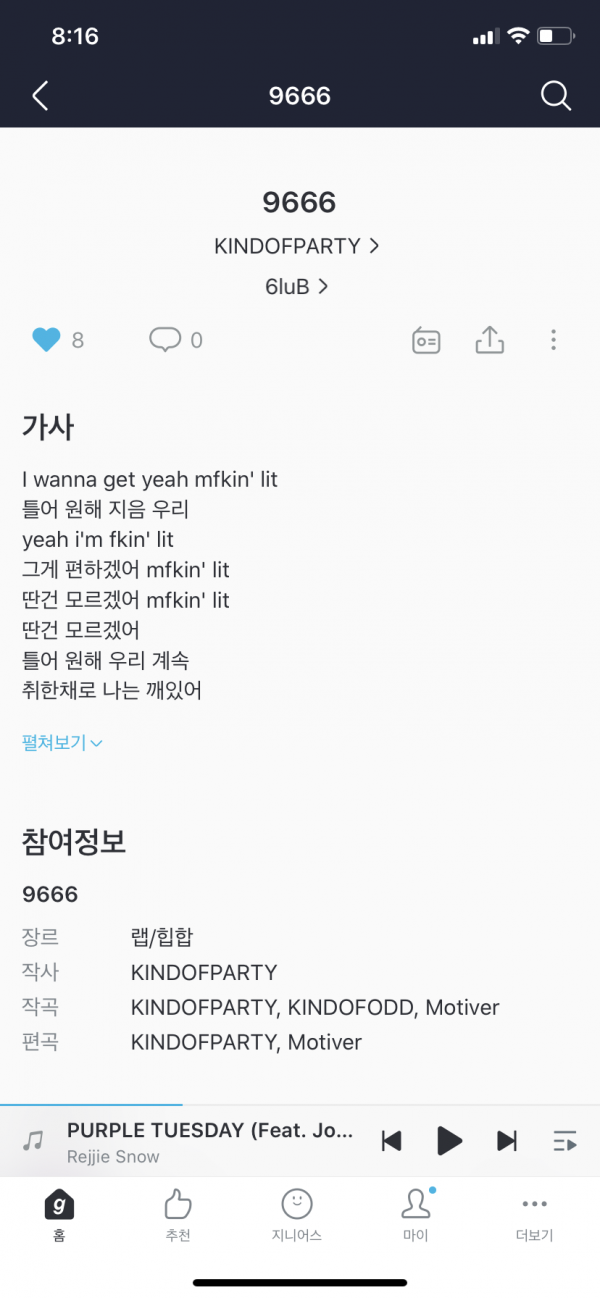Open artist page KINDOFPARTY
Viewport: 600px width, 1298px height.
pos(297,246)
